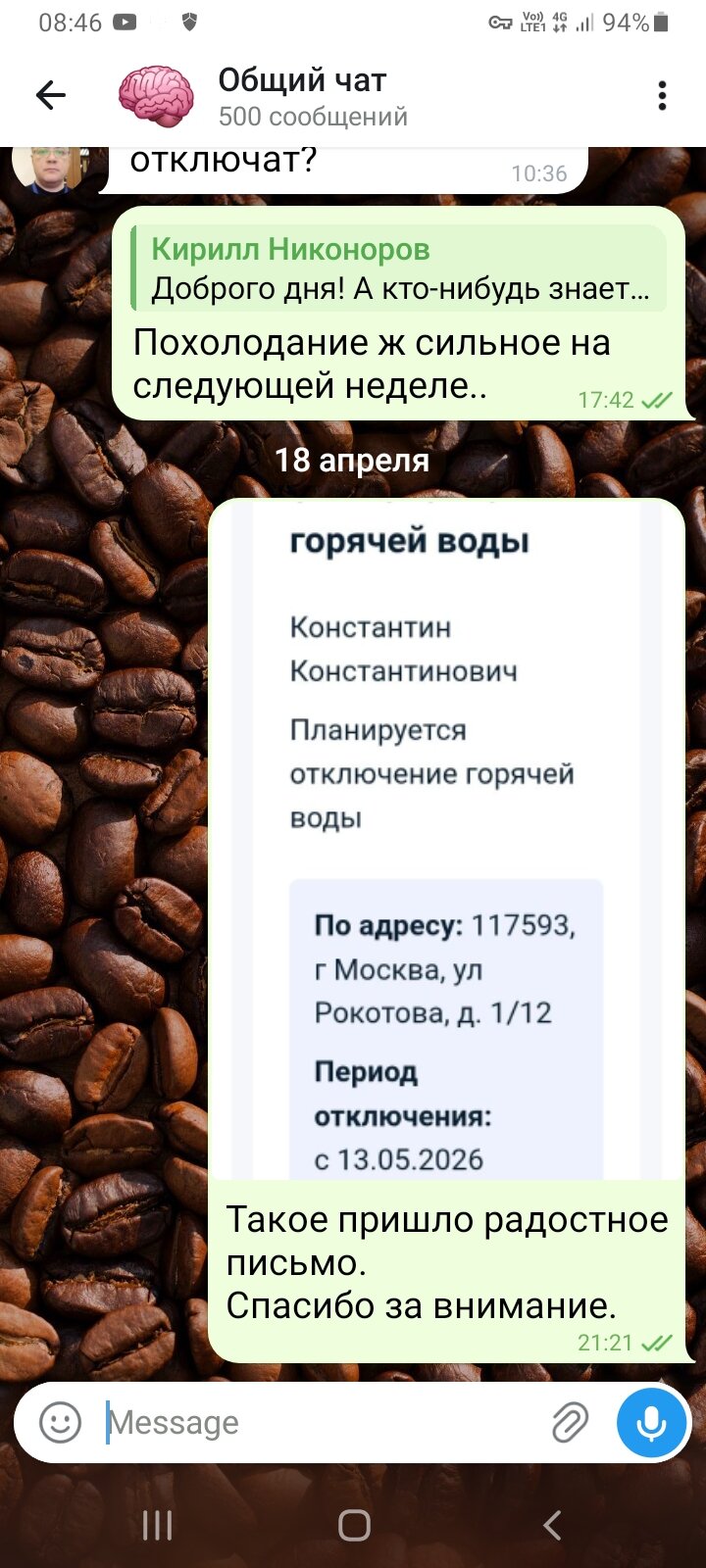Open the chat overflow menu
Image resolution: width=706 pixels, height=1568 pixels.
click(x=663, y=95)
